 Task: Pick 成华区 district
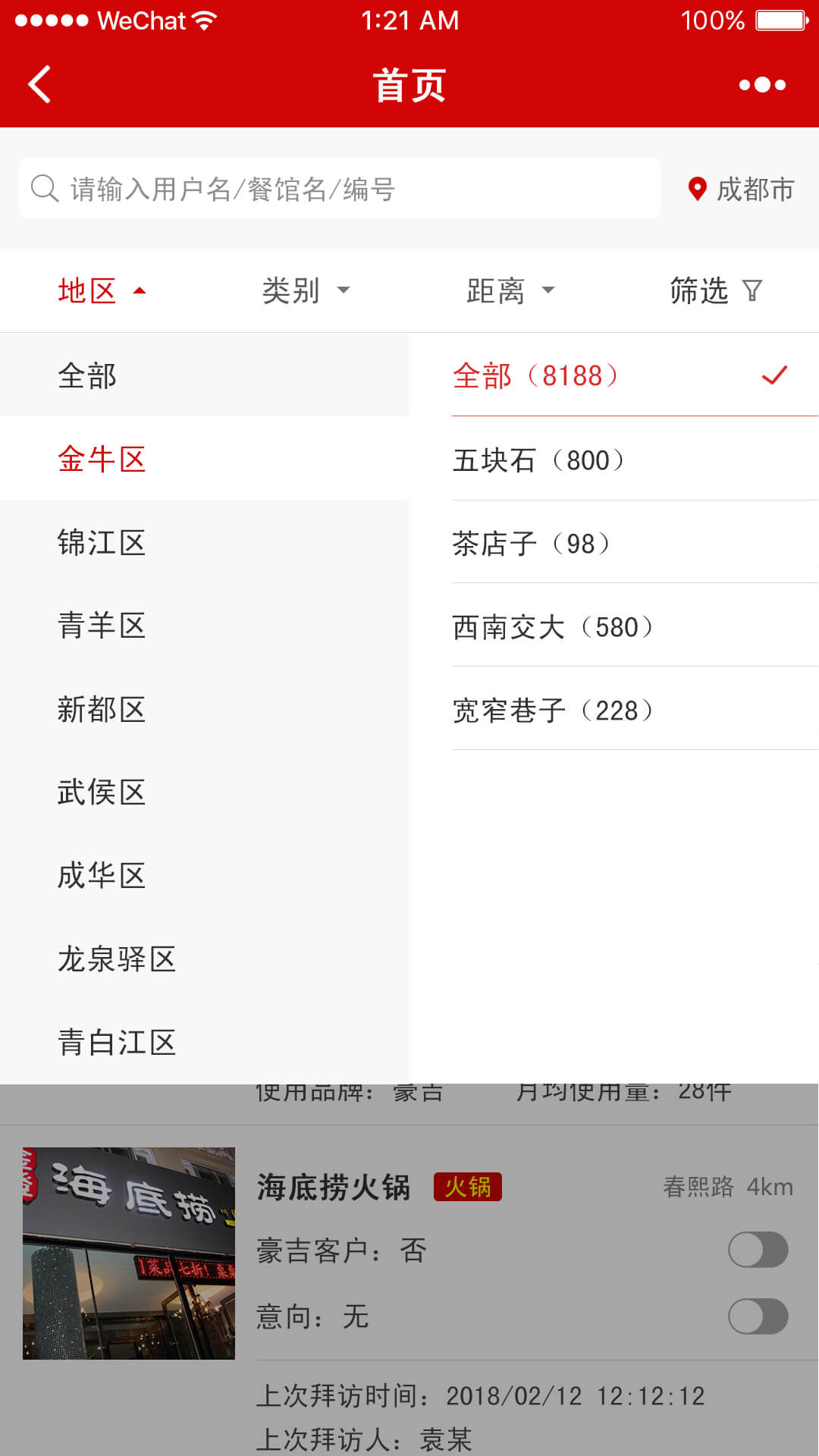tap(102, 876)
